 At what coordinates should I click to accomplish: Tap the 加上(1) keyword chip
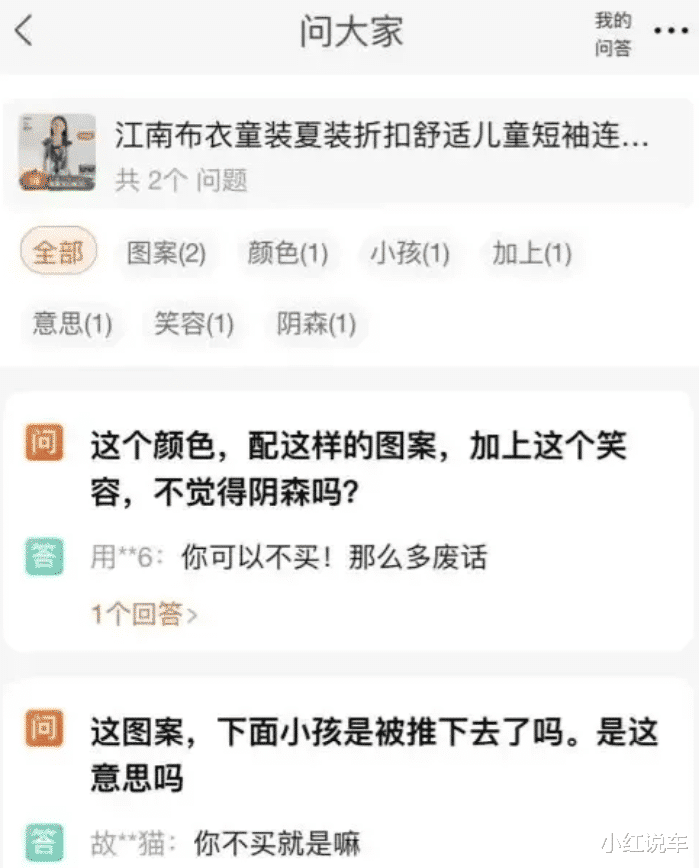point(531,253)
